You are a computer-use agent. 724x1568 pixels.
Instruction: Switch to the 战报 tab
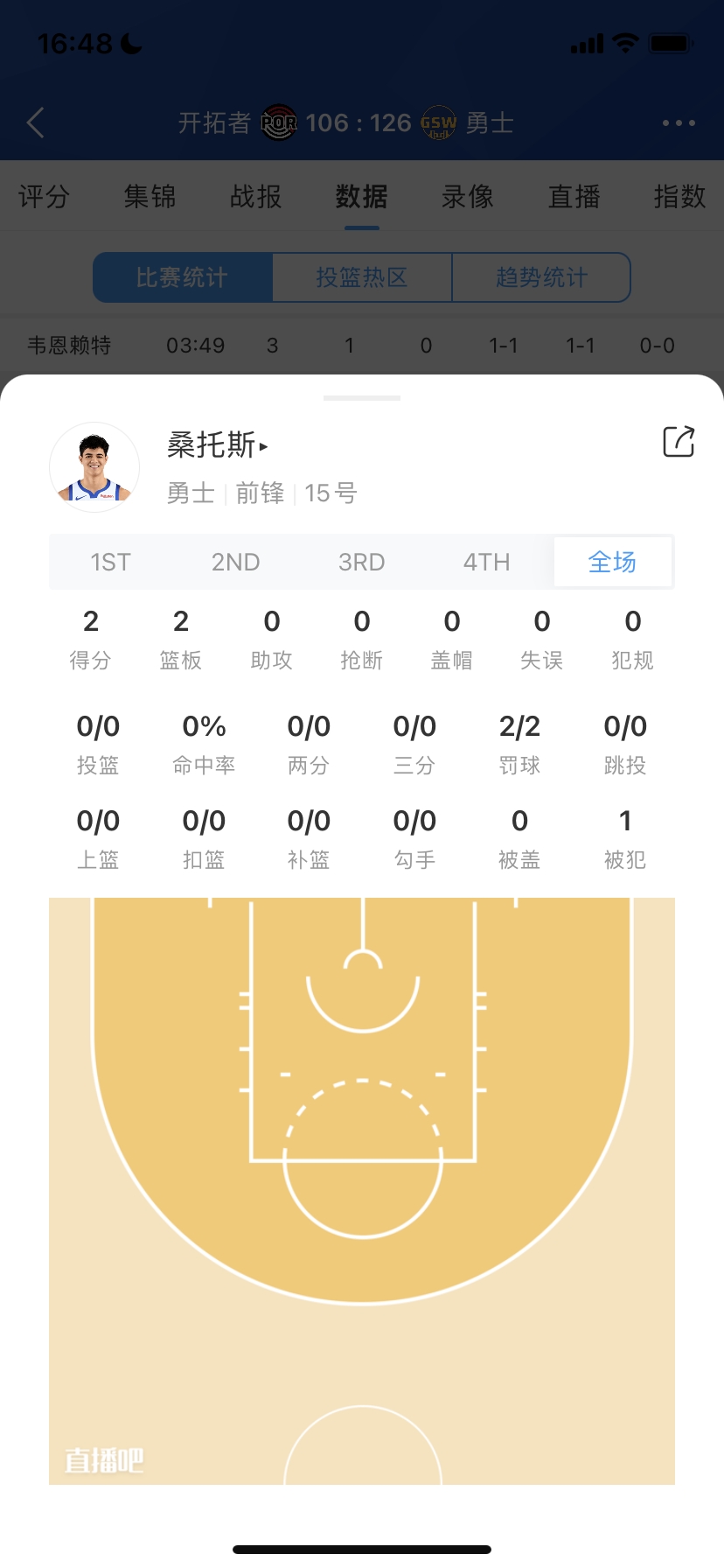pos(255,197)
